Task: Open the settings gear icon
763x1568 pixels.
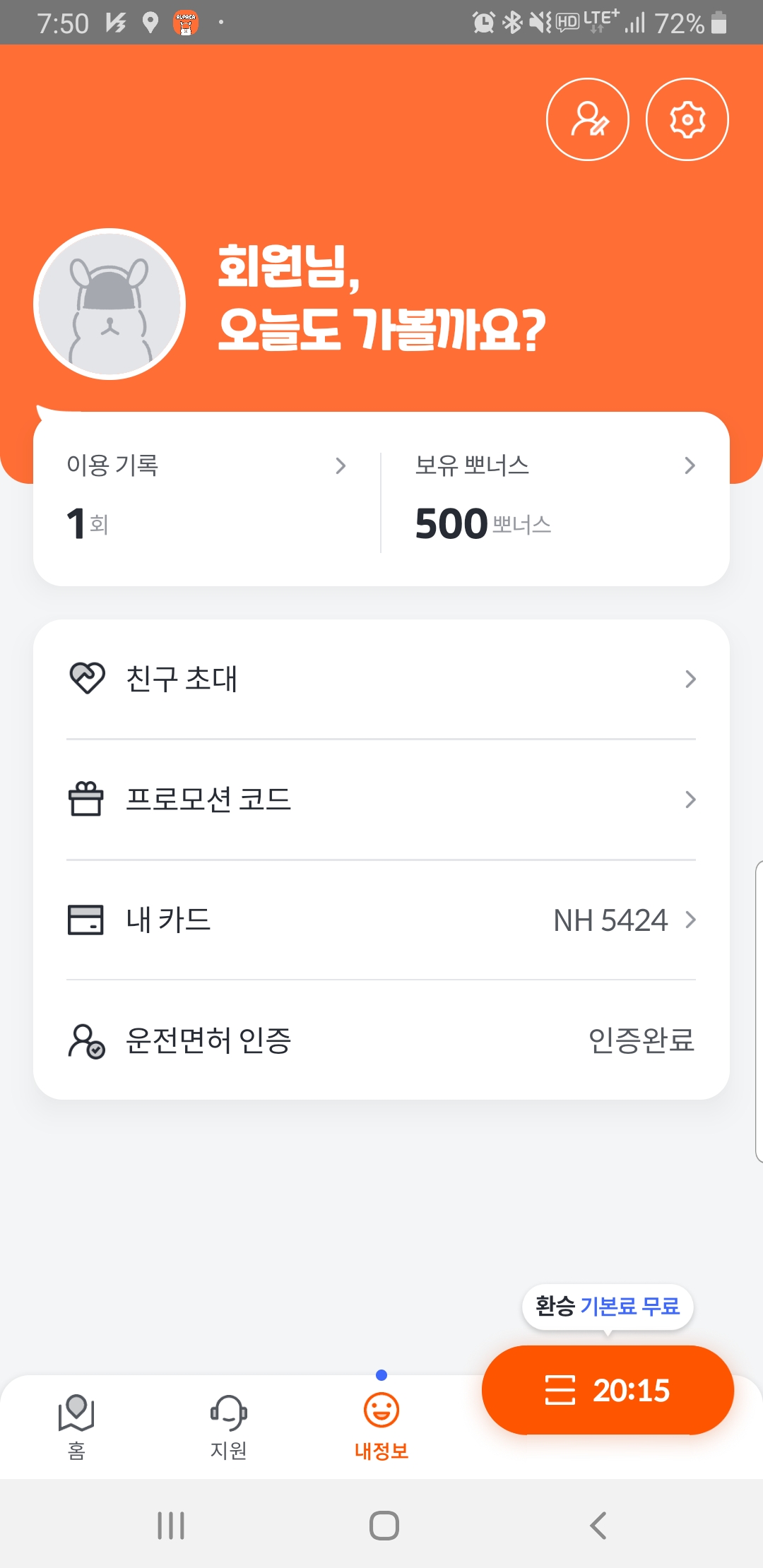Action: 687,119
